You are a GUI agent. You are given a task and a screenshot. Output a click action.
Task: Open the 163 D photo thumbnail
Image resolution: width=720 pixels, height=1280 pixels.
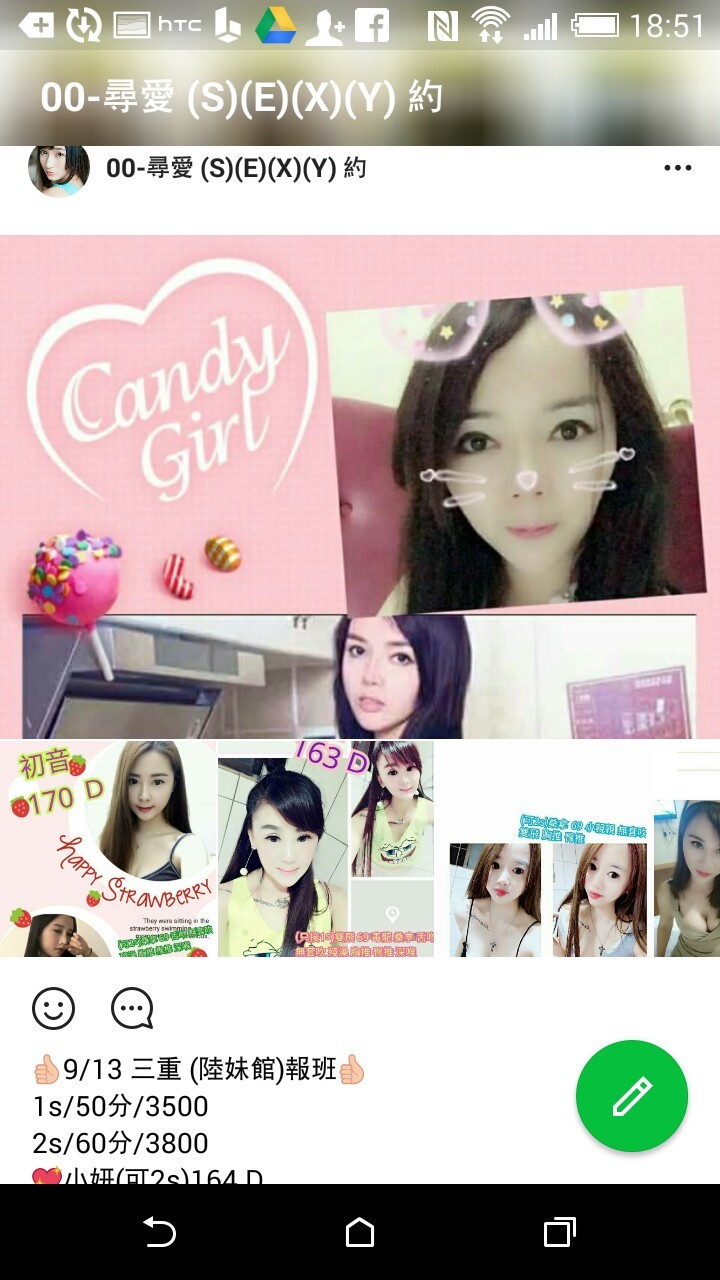(x=326, y=849)
